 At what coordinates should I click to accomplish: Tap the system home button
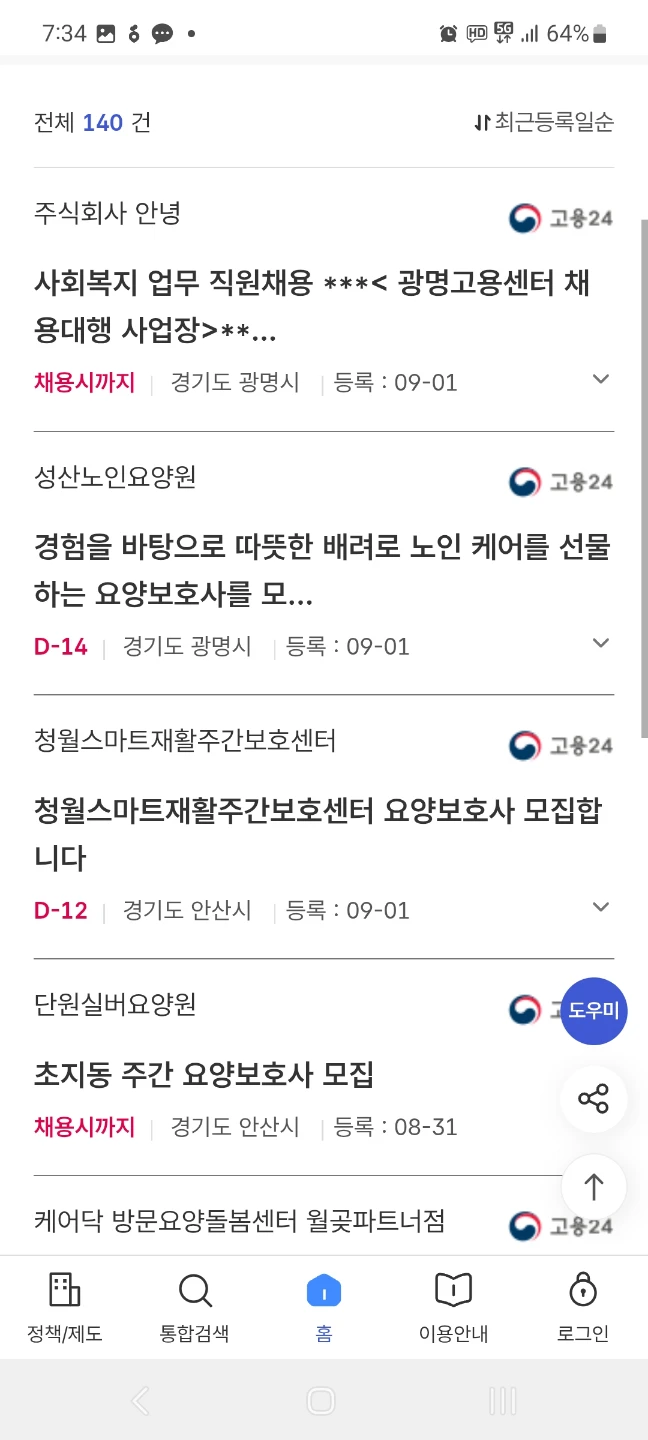pyautogui.click(x=321, y=1401)
